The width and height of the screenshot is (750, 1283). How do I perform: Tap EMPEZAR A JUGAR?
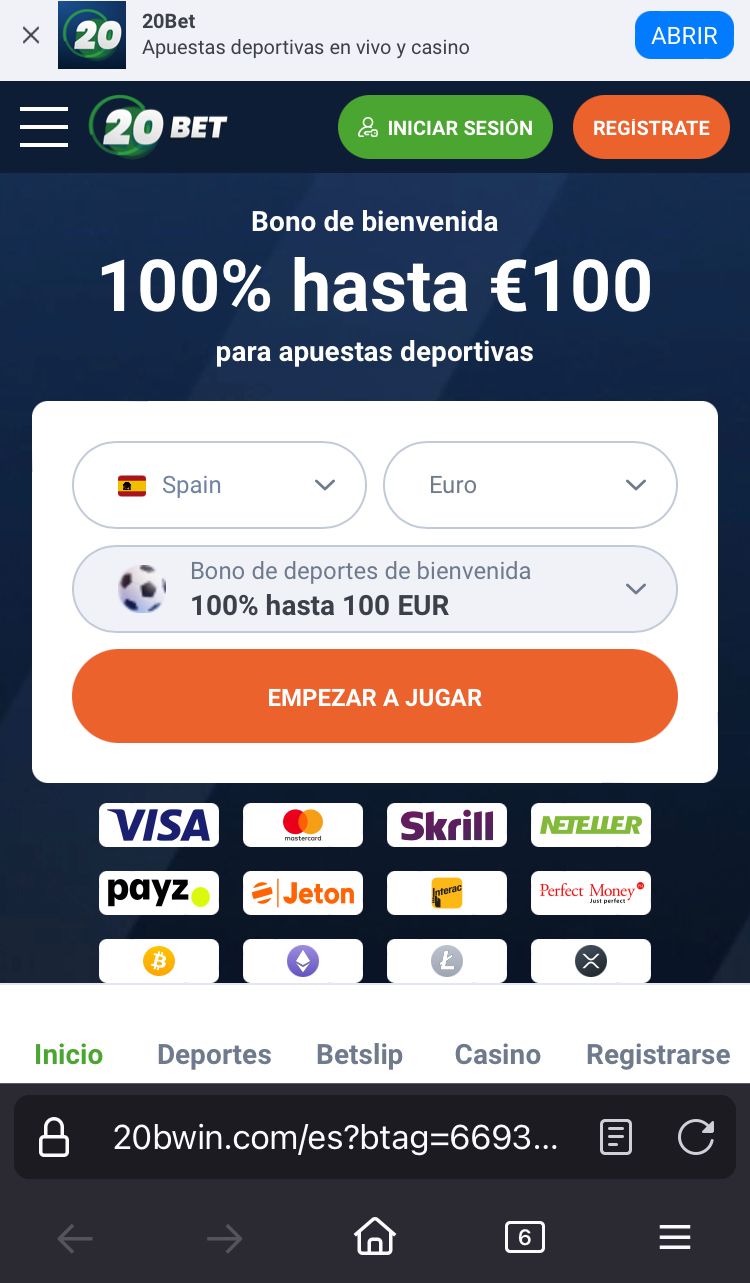[375, 697]
